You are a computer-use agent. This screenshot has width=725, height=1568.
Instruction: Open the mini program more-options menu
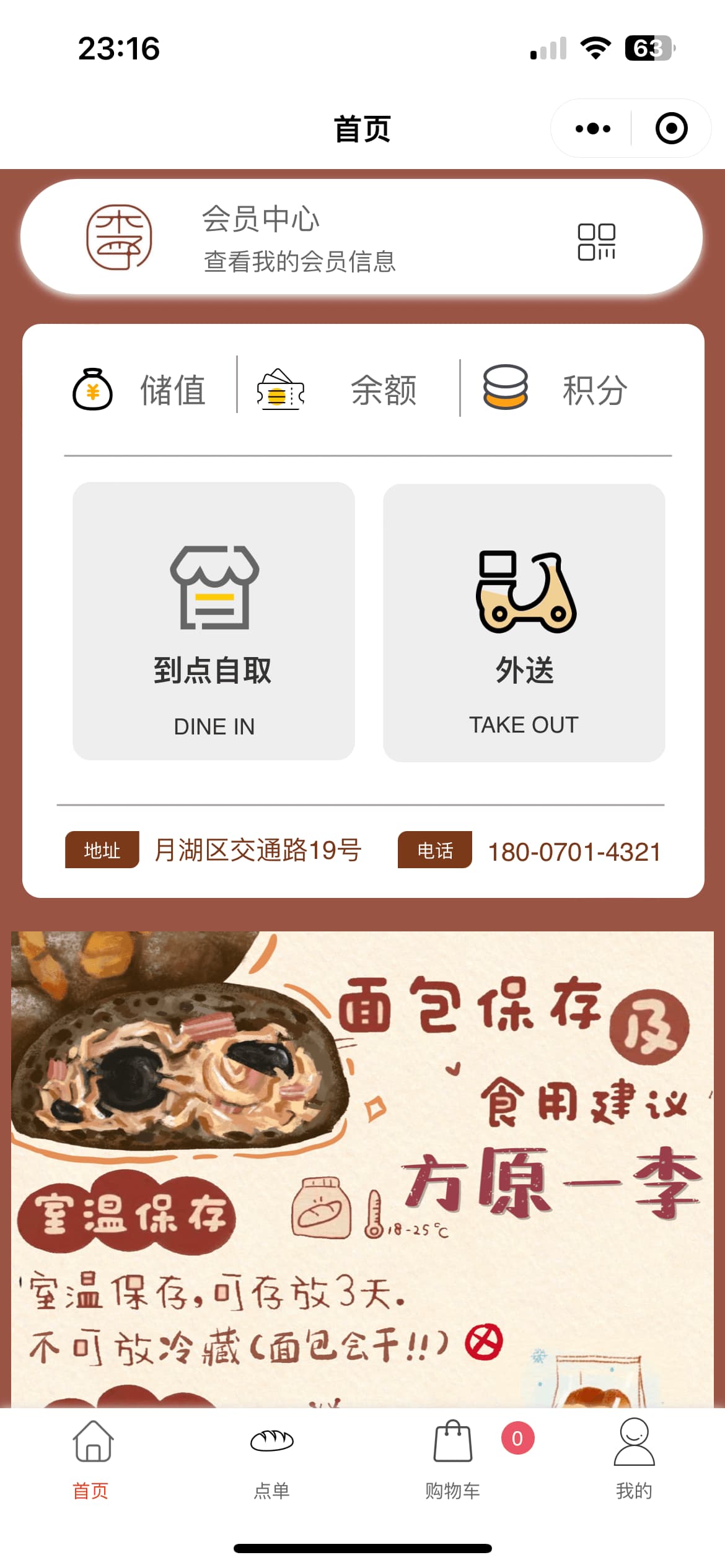pos(592,129)
